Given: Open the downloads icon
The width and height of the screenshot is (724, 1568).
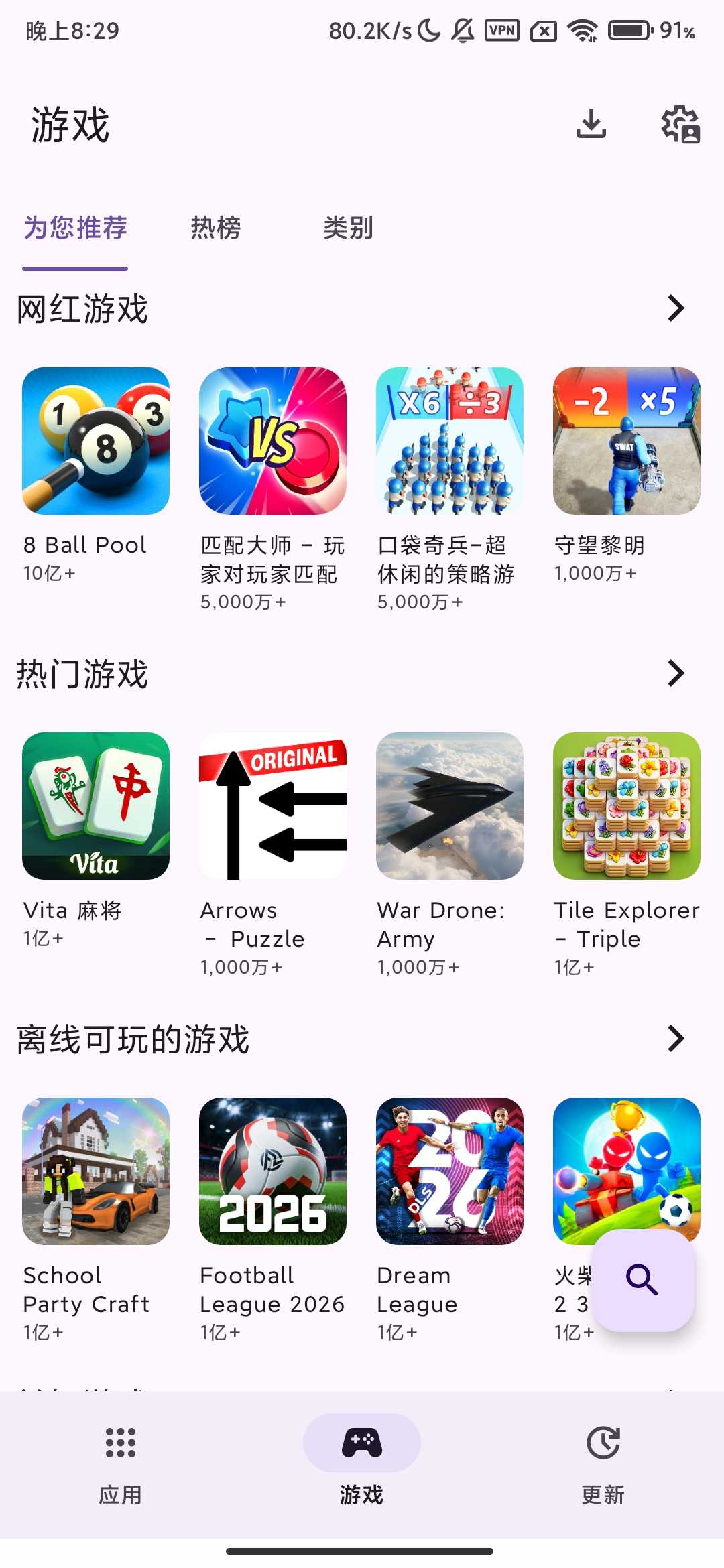Looking at the screenshot, I should point(591,124).
